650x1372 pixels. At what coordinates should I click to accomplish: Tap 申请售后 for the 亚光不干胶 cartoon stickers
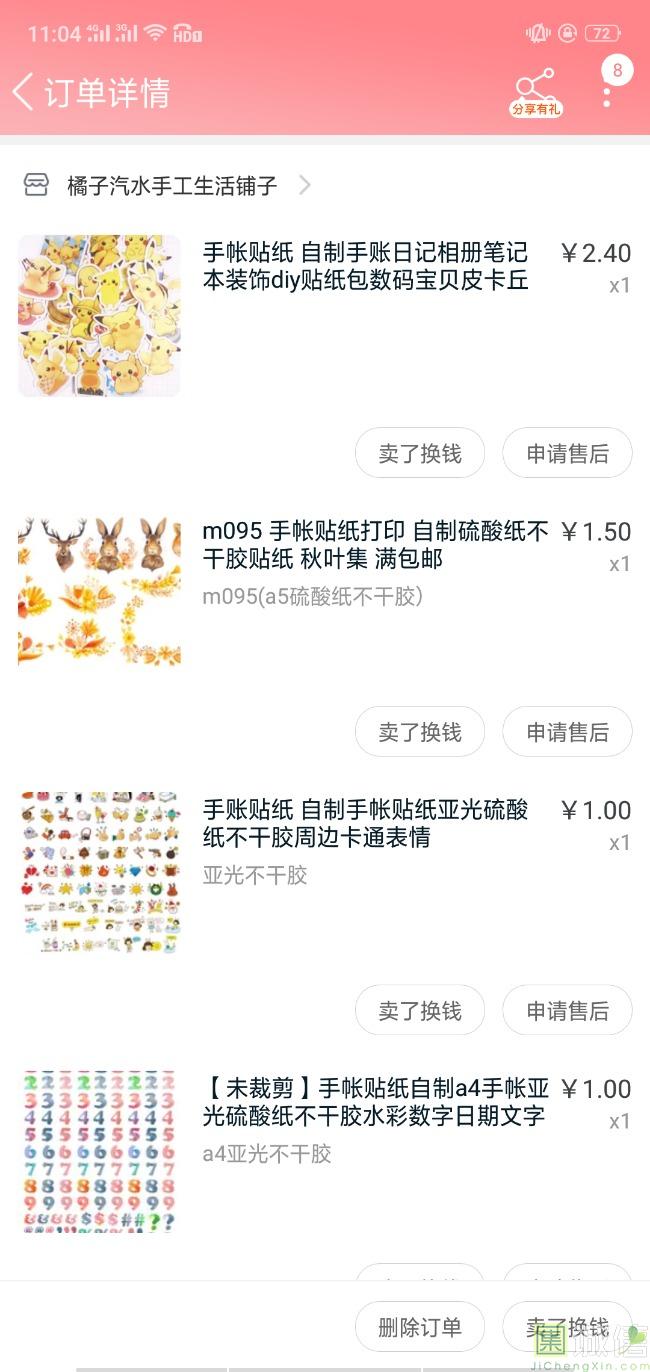coord(567,1011)
